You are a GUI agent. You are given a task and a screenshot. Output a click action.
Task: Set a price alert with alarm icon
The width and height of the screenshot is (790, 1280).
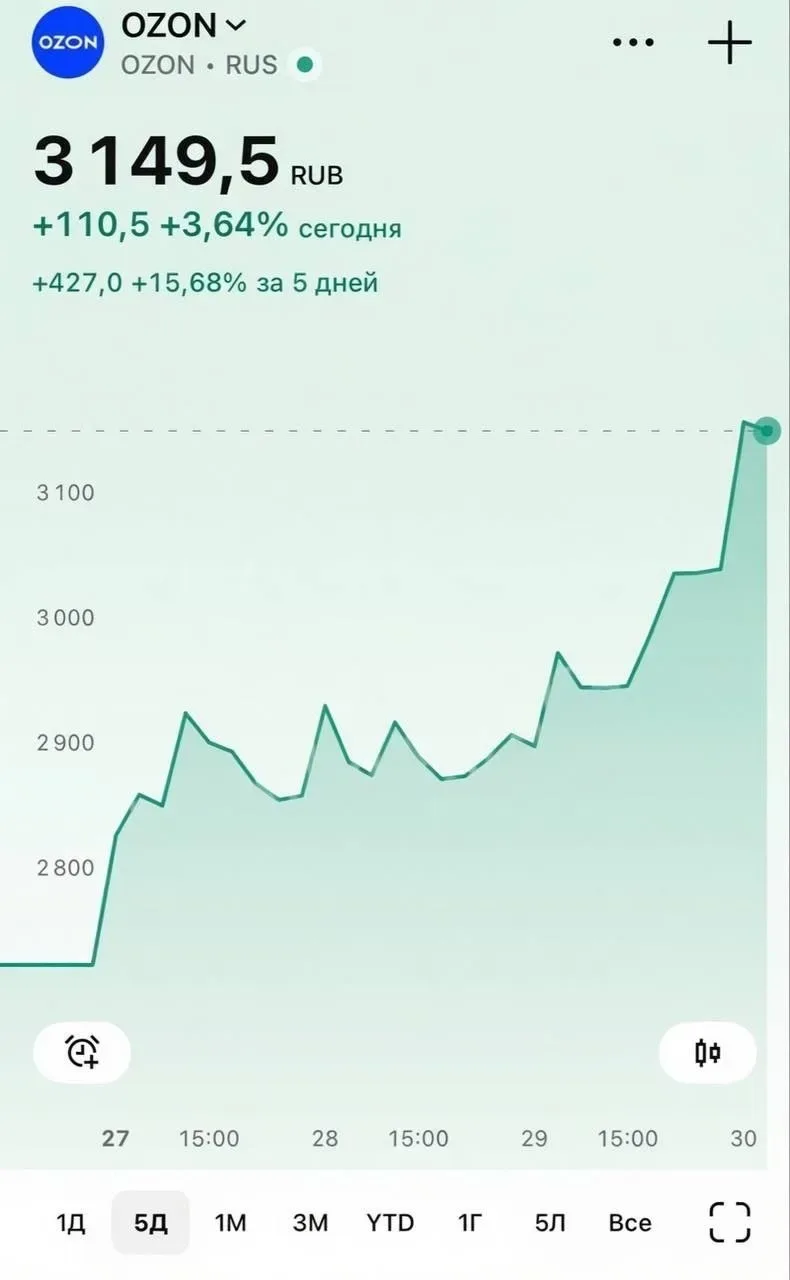(82, 1052)
